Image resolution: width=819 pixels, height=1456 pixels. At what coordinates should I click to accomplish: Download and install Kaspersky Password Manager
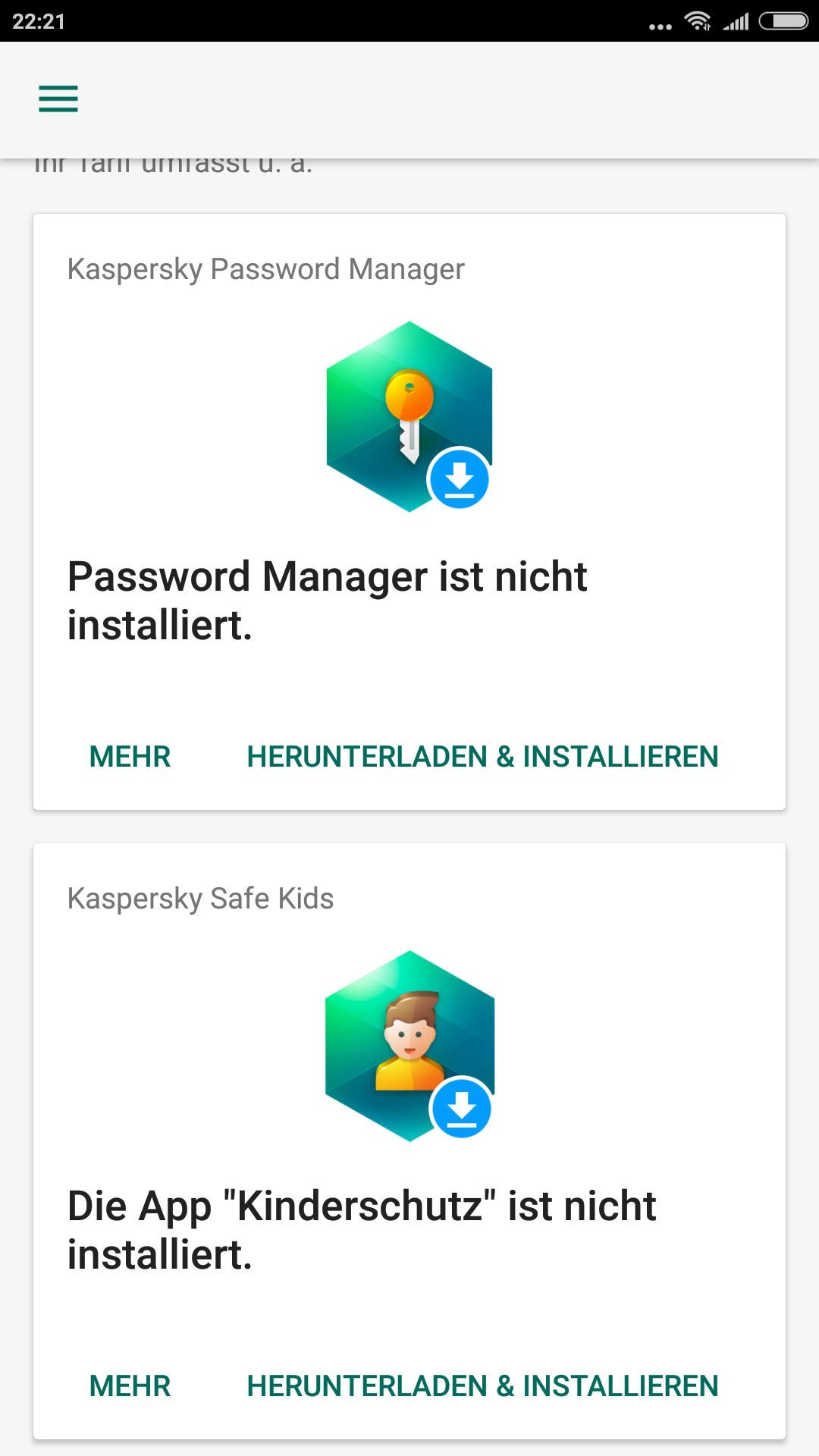(x=482, y=756)
